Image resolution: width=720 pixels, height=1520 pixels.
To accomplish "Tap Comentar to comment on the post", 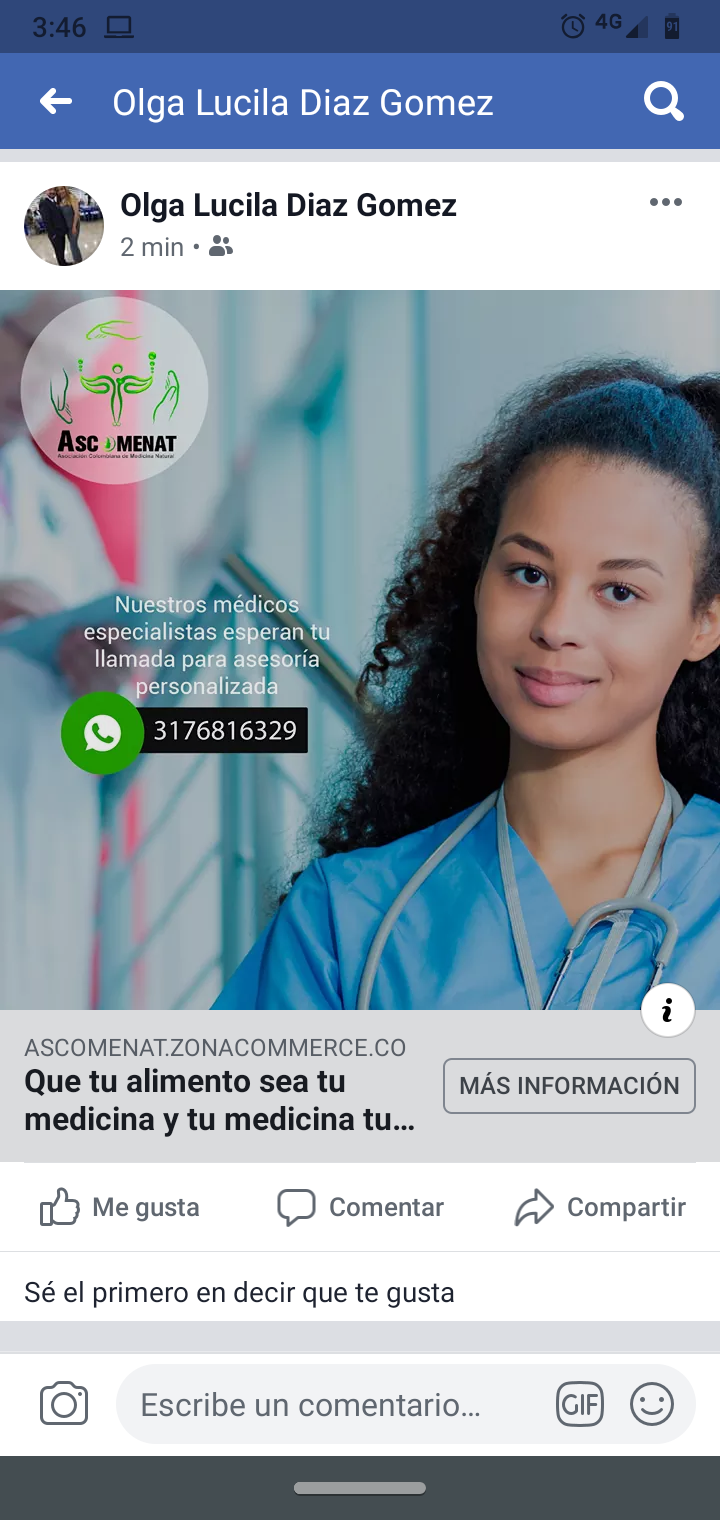I will tap(360, 1208).
